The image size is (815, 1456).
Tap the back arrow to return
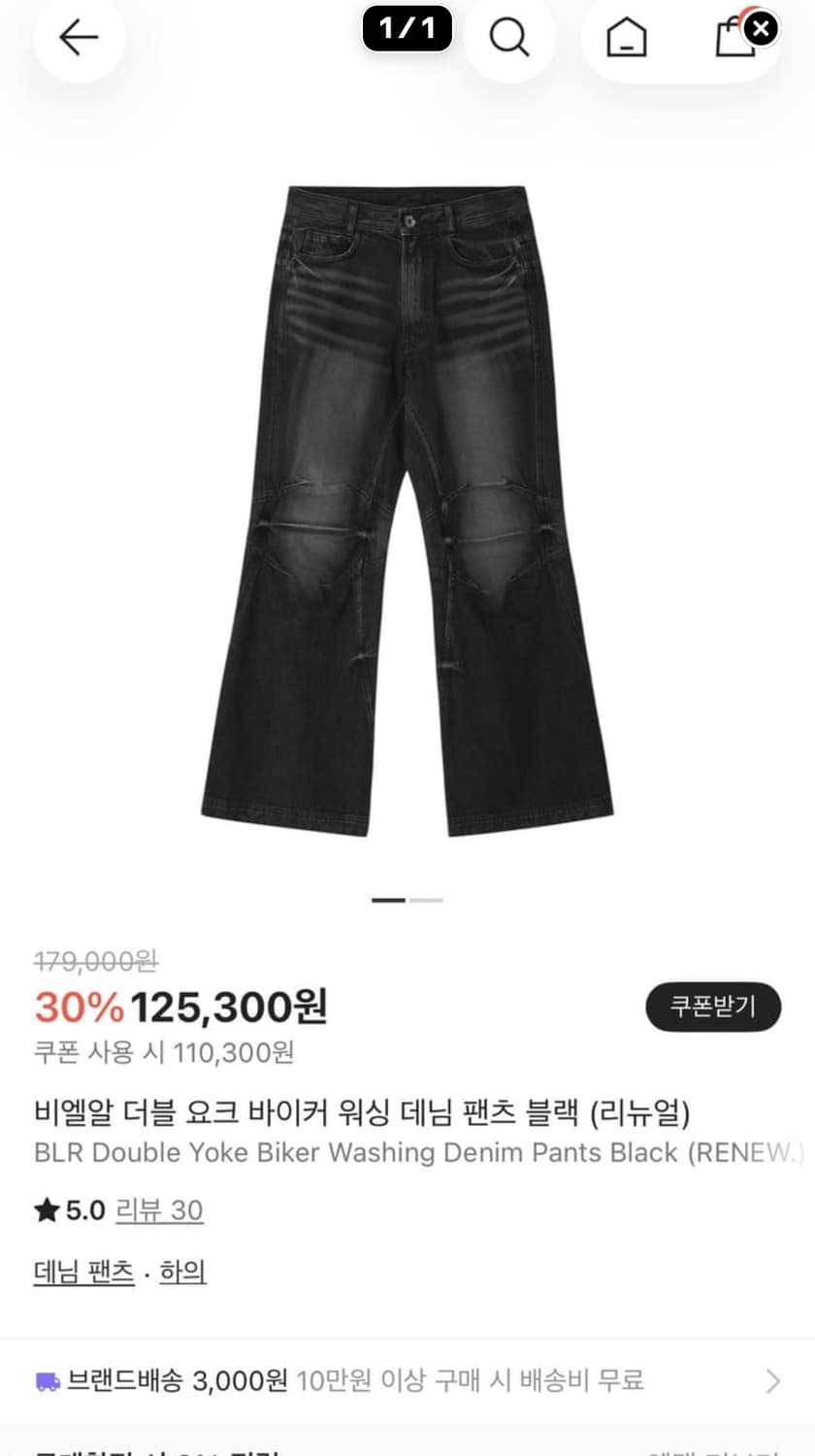(79, 37)
